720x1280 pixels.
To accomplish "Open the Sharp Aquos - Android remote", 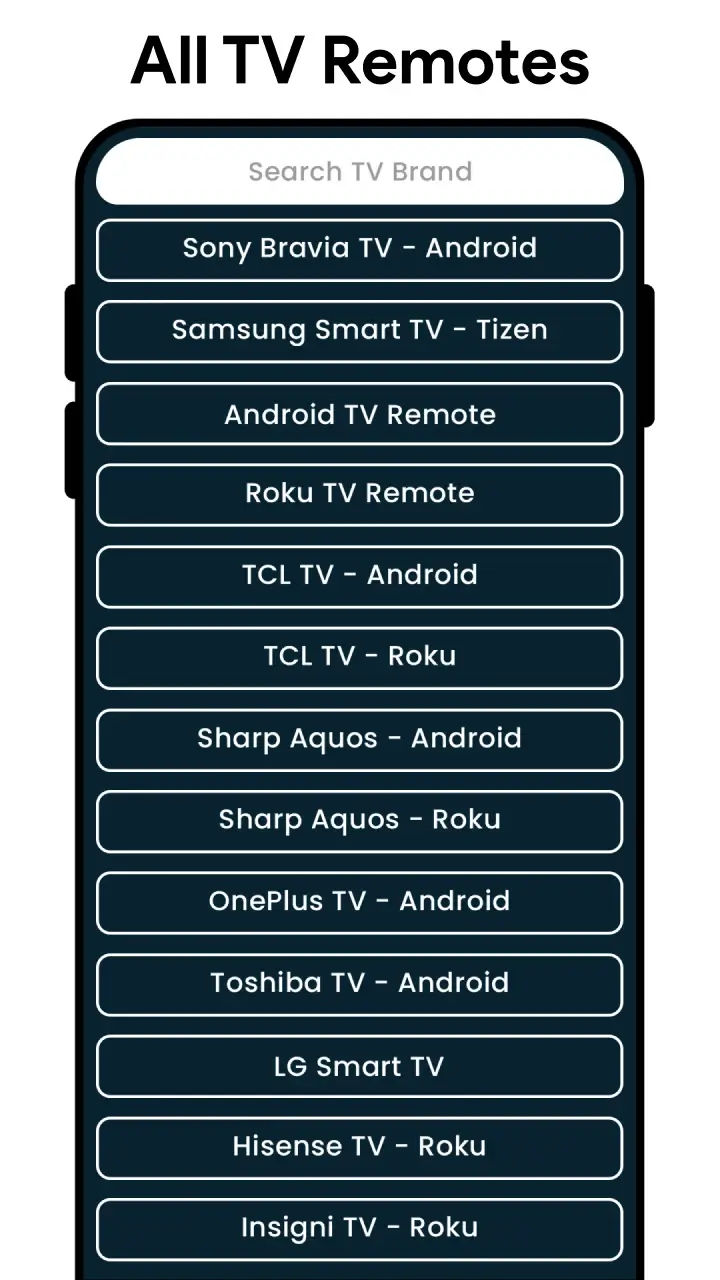I will click(360, 740).
